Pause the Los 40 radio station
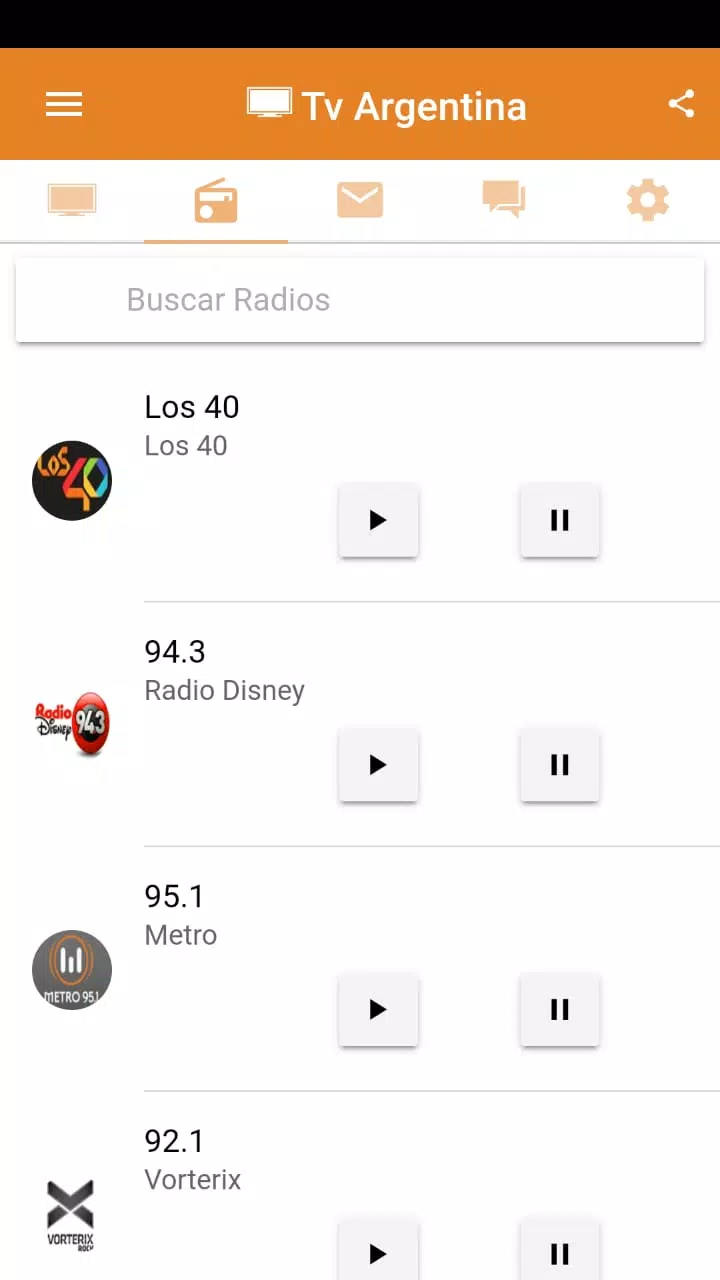This screenshot has width=720, height=1280. (x=560, y=520)
